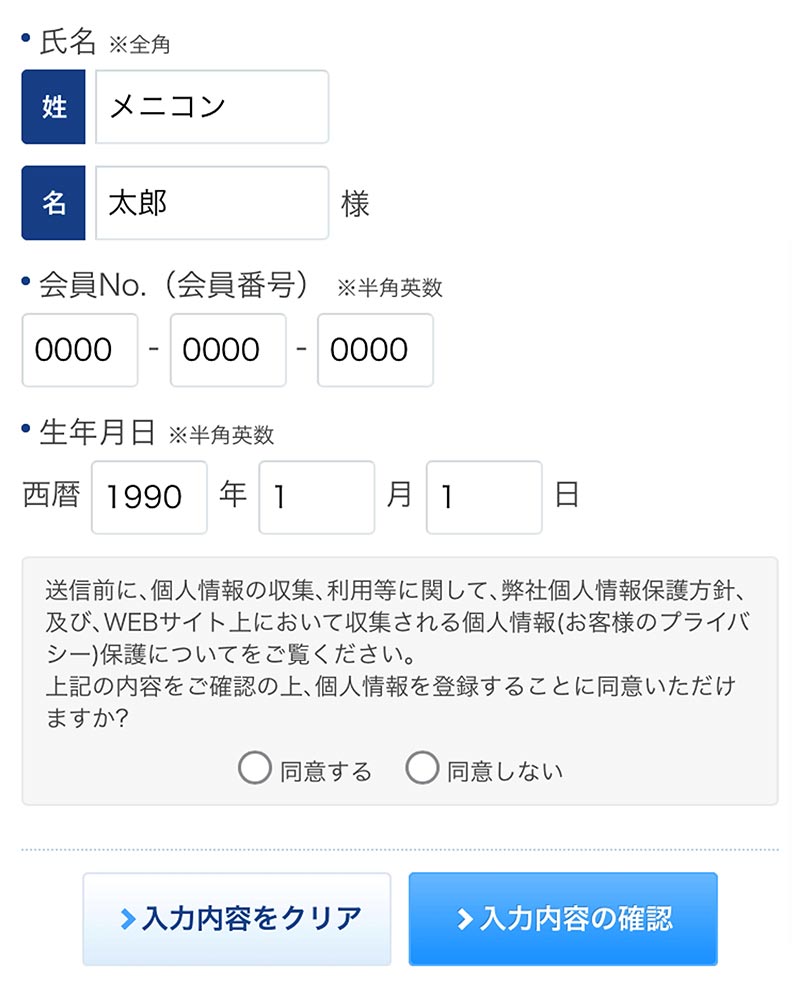Viewport: 800px width, 1000px height.
Task: Tap the 姓 (surname) input field
Action: click(x=212, y=107)
